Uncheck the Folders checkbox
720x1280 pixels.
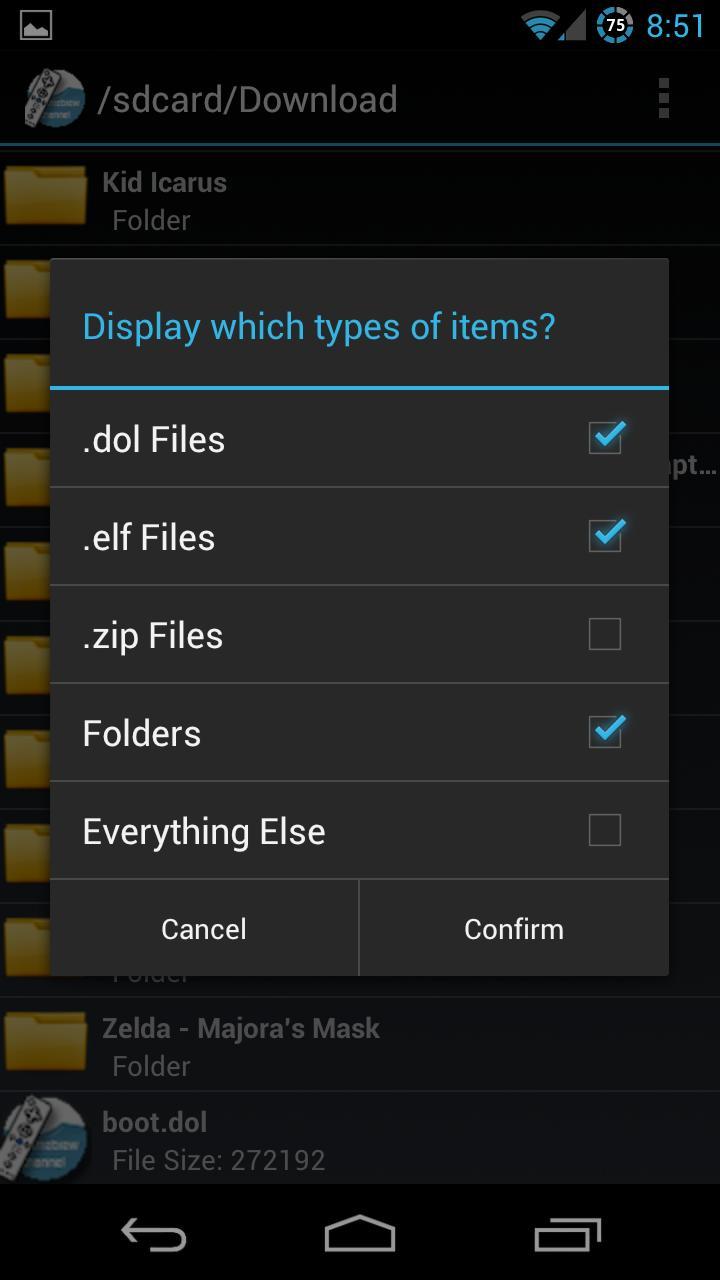pyautogui.click(x=605, y=732)
